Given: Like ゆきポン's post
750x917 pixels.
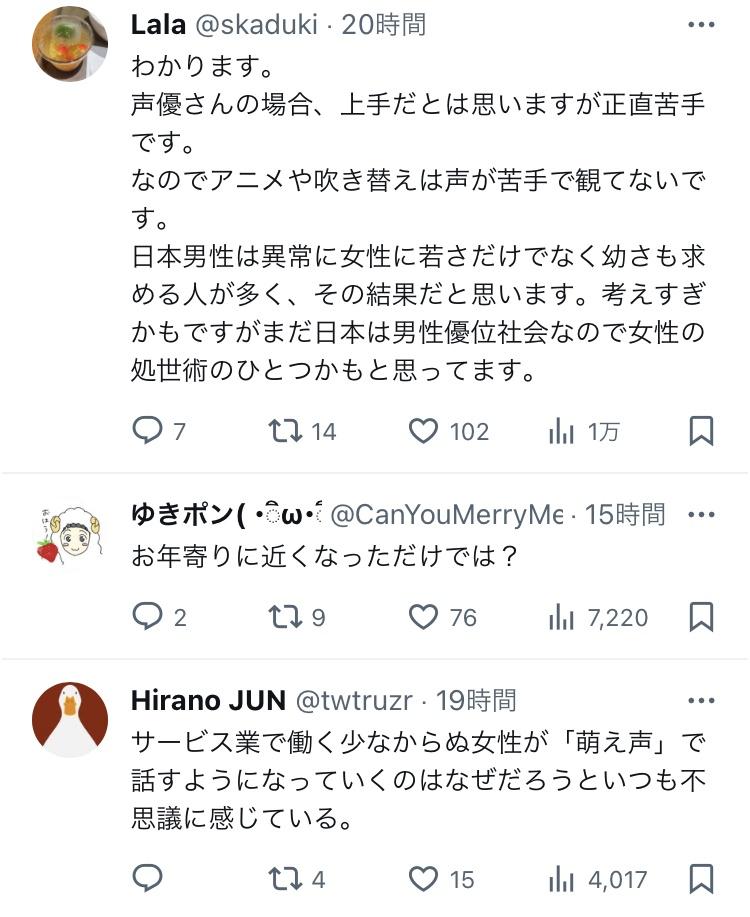Looking at the screenshot, I should pos(424,617).
